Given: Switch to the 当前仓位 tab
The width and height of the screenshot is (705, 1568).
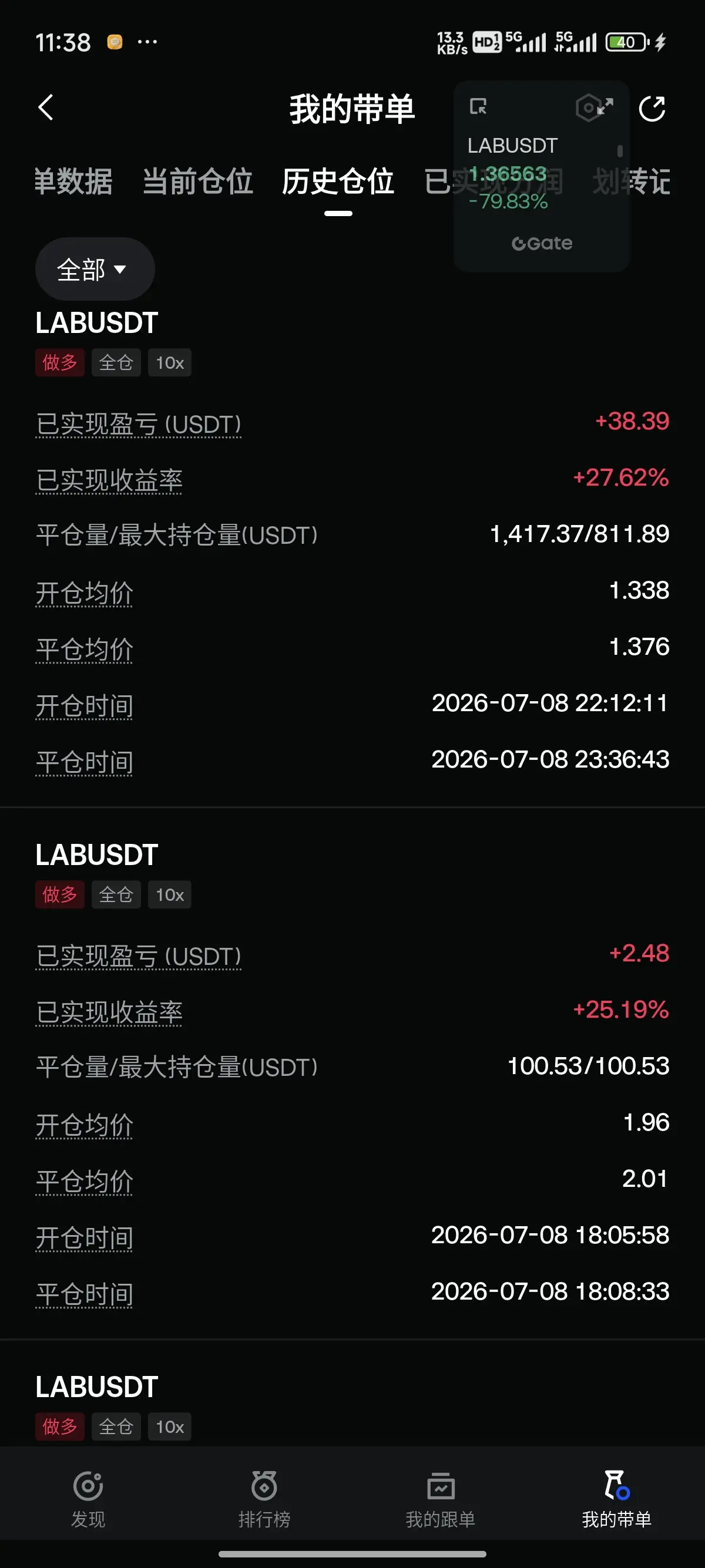Looking at the screenshot, I should pos(197,181).
